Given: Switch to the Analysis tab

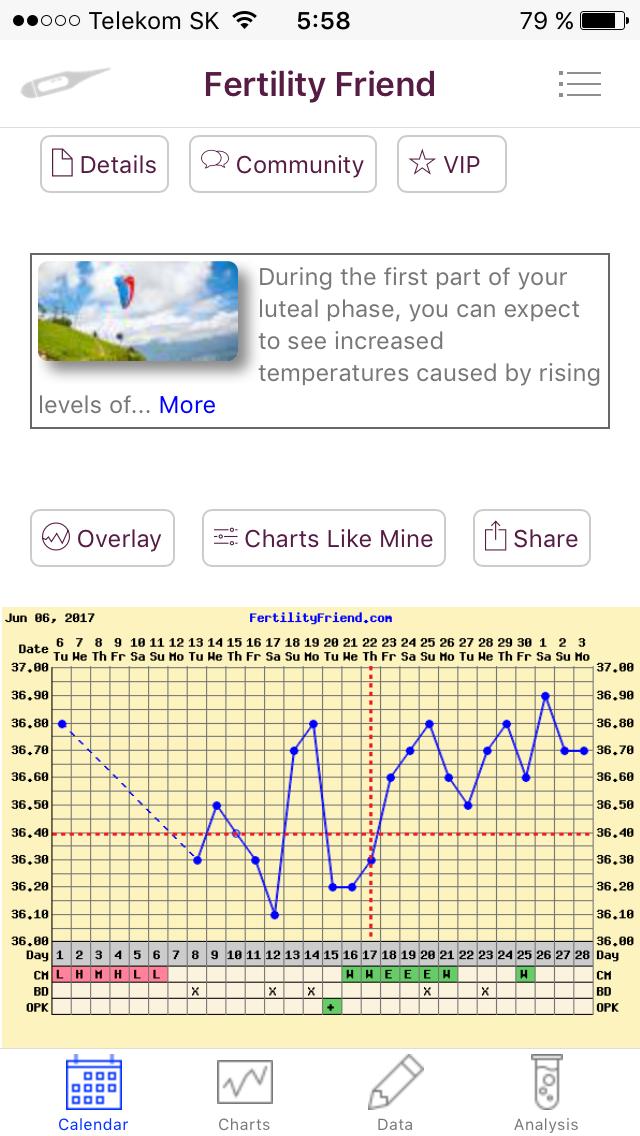Looking at the screenshot, I should coord(546,1093).
